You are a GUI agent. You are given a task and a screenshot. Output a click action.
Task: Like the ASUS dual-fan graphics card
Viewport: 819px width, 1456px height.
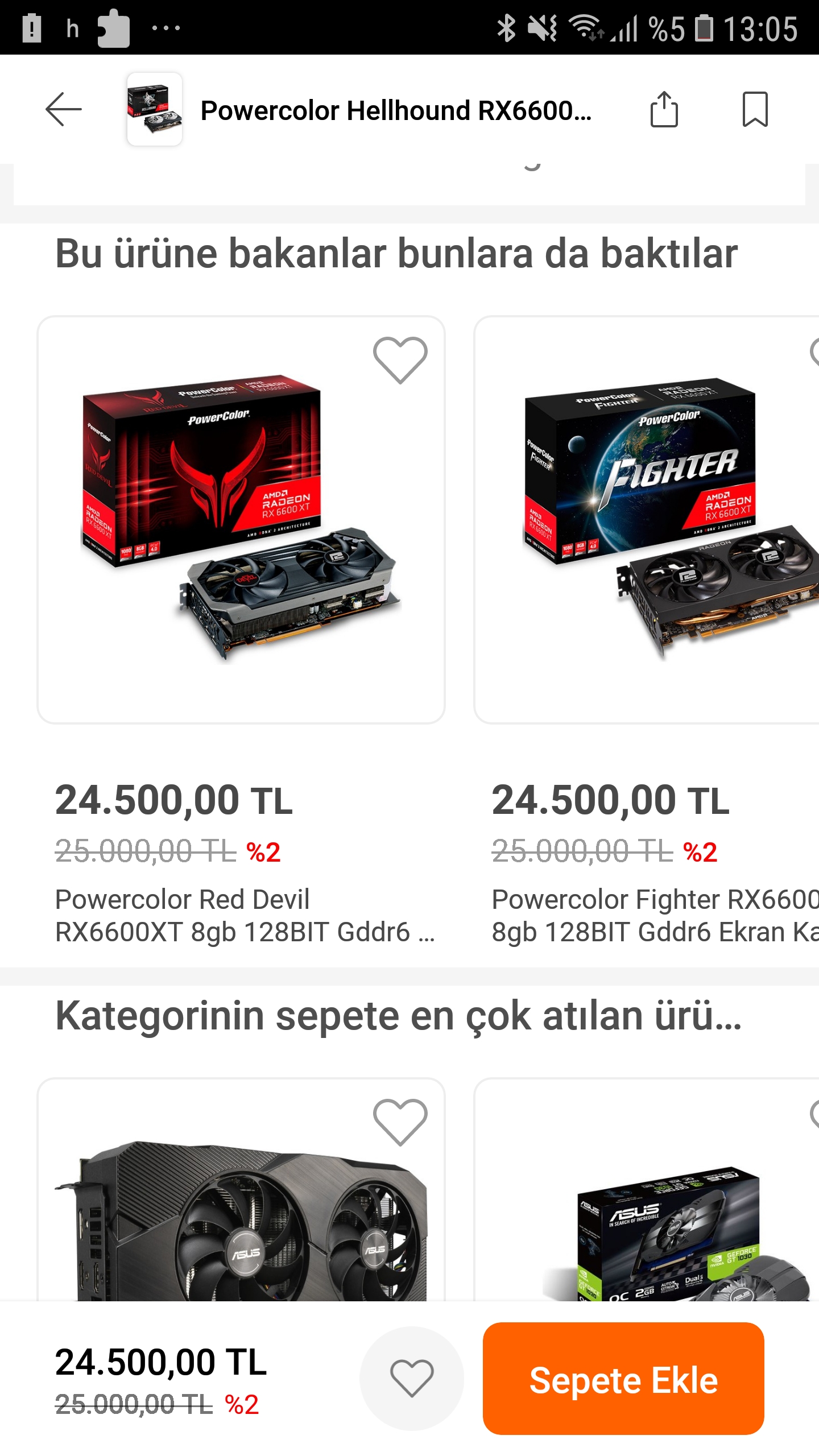400,1122
